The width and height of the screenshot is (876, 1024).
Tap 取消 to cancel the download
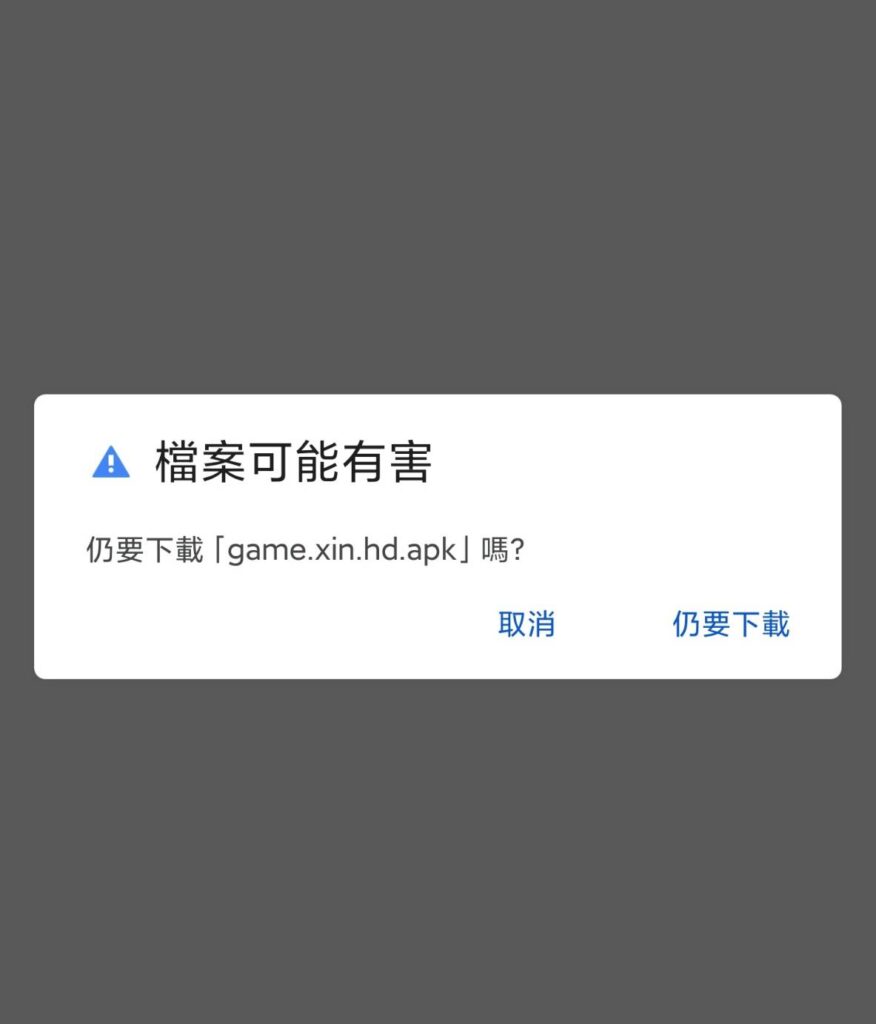point(526,624)
